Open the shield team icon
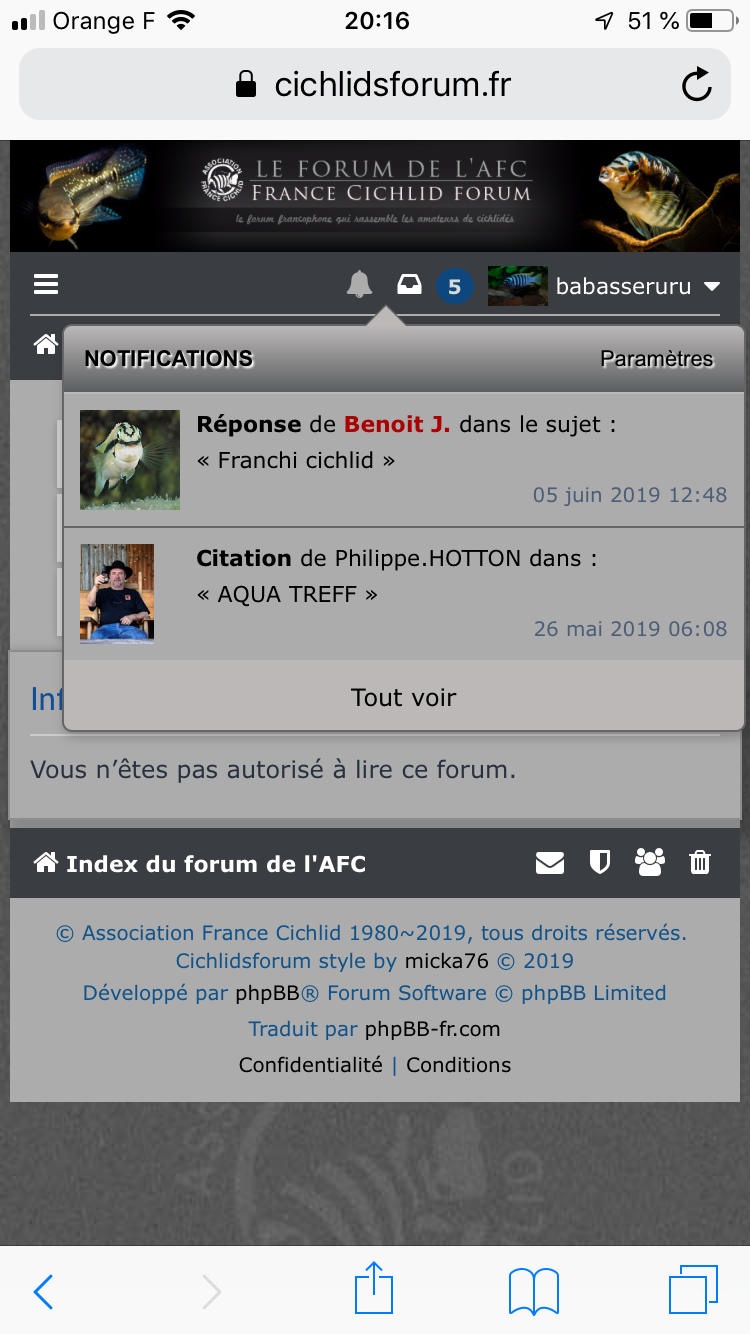The image size is (750, 1334). 600,862
